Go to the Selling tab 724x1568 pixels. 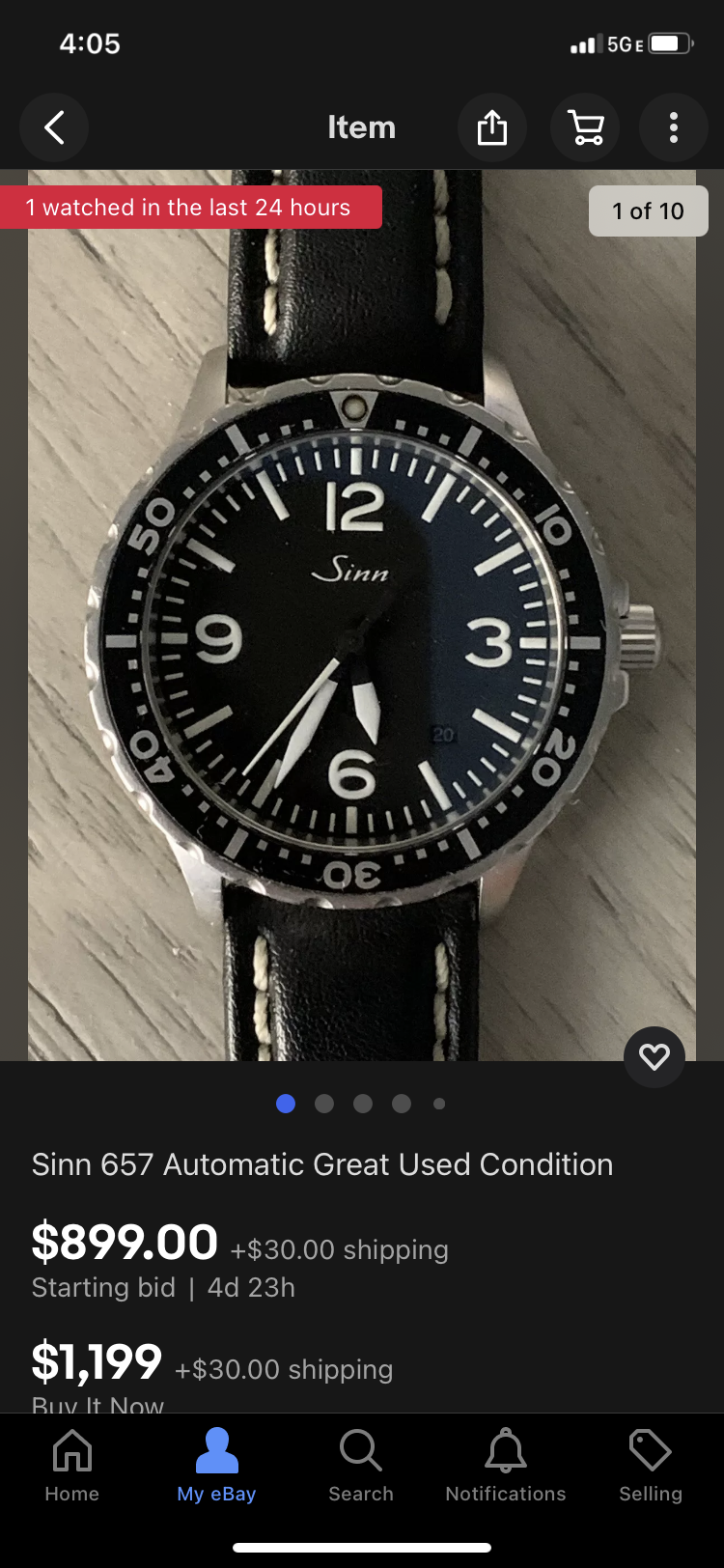[650, 1466]
